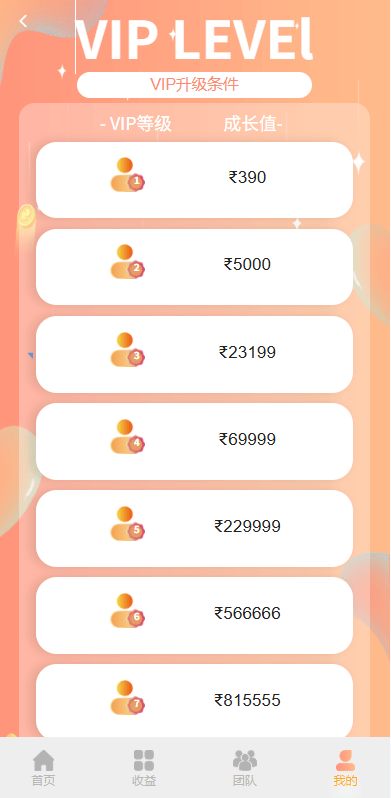The width and height of the screenshot is (391, 798).
Task: Open the 收益 earnings tab
Action: pos(144,767)
